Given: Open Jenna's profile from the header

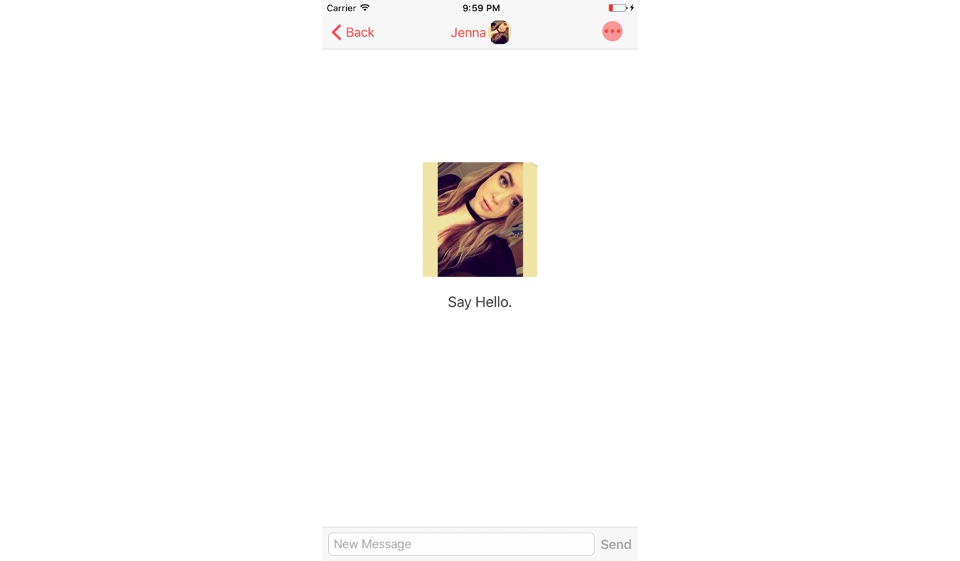Looking at the screenshot, I should (481, 32).
